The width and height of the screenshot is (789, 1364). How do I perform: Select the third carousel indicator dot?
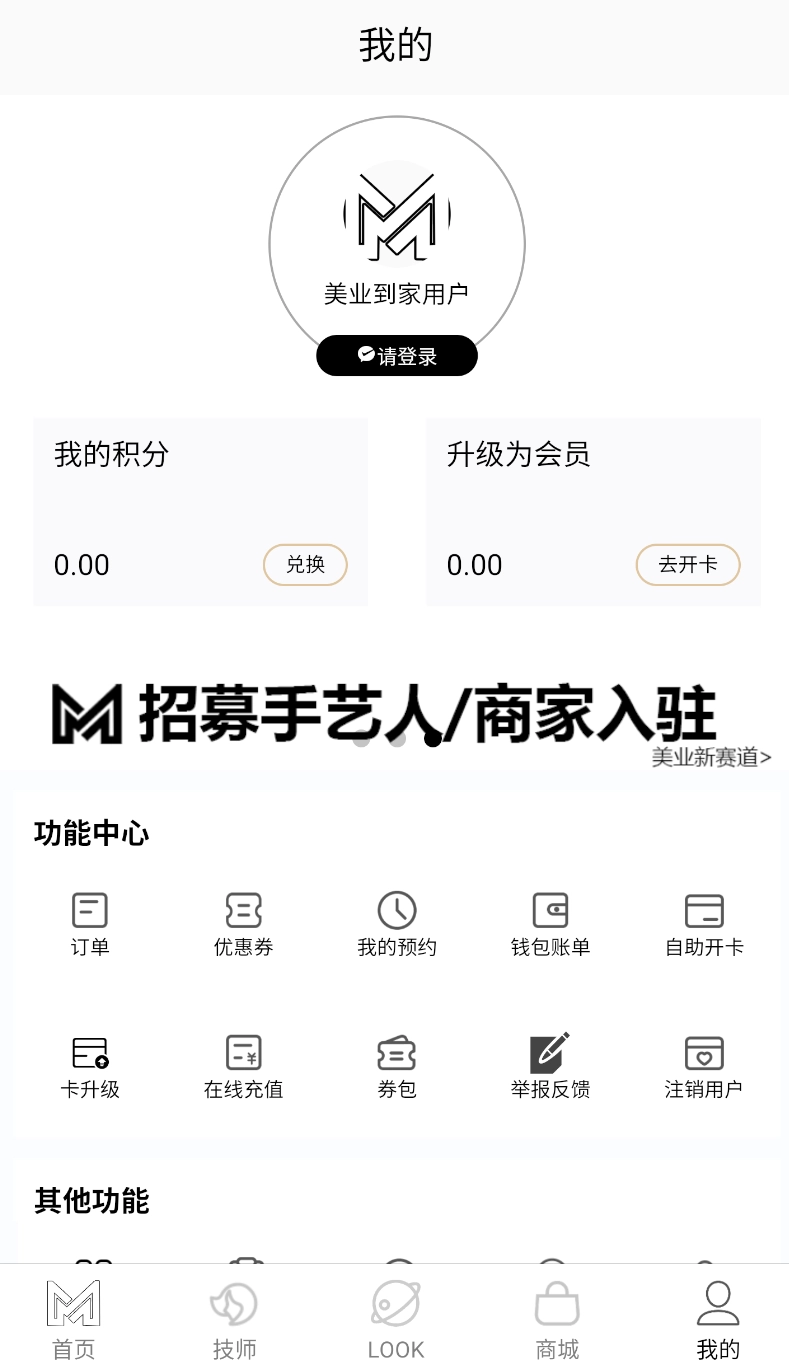[x=433, y=740]
